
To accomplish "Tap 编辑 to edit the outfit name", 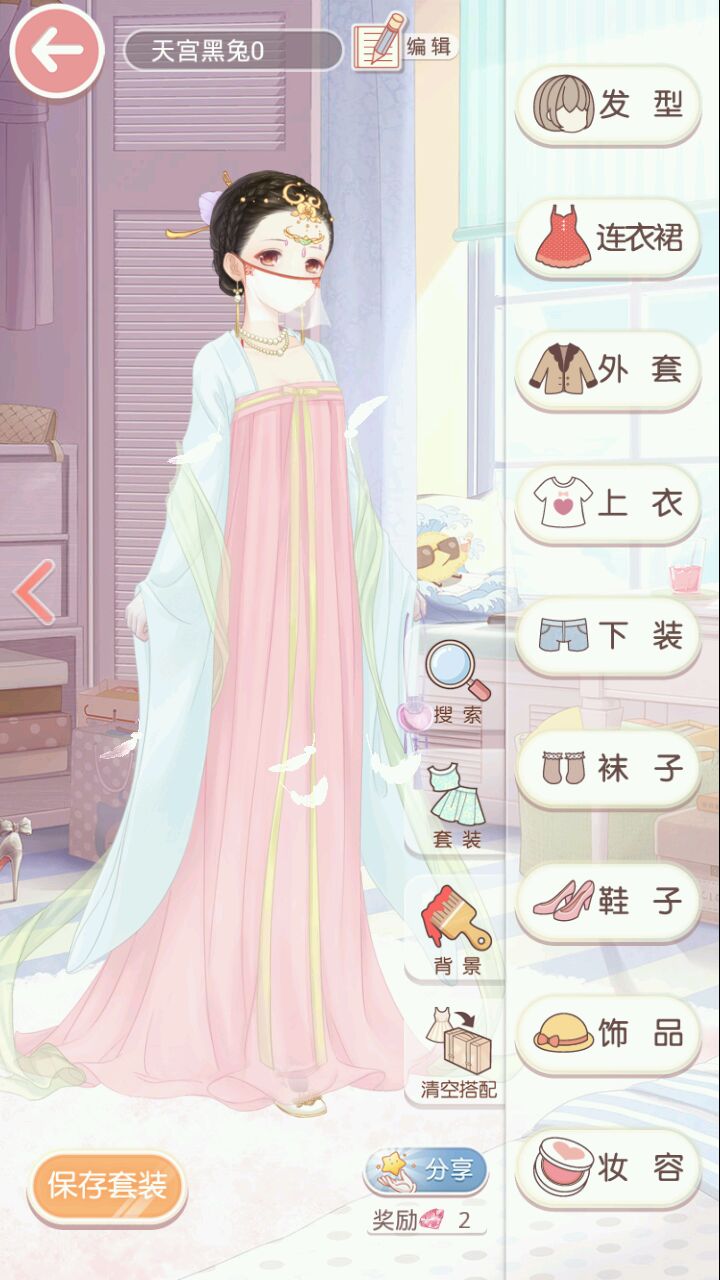I will click(x=405, y=47).
